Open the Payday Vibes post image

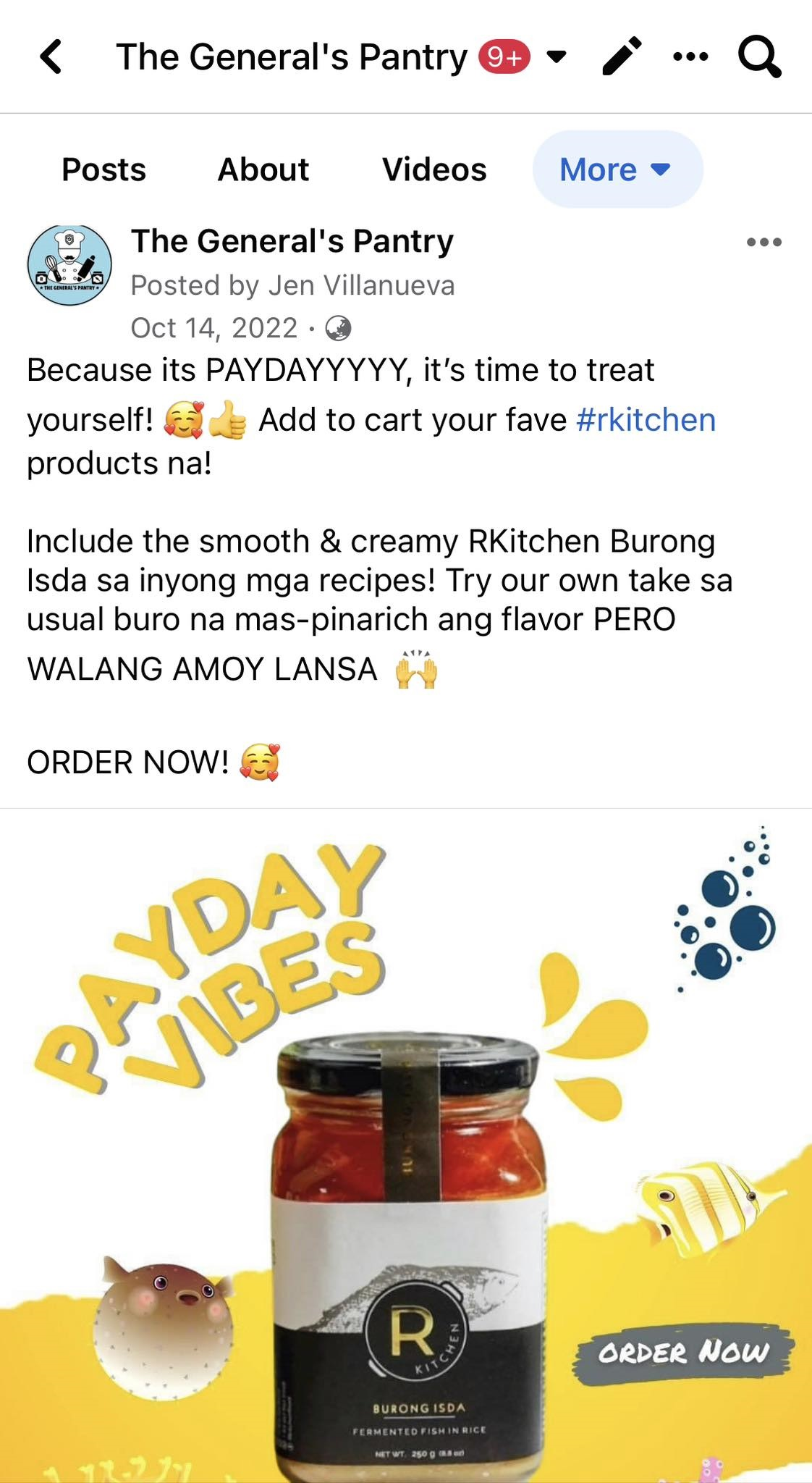tap(405, 1144)
